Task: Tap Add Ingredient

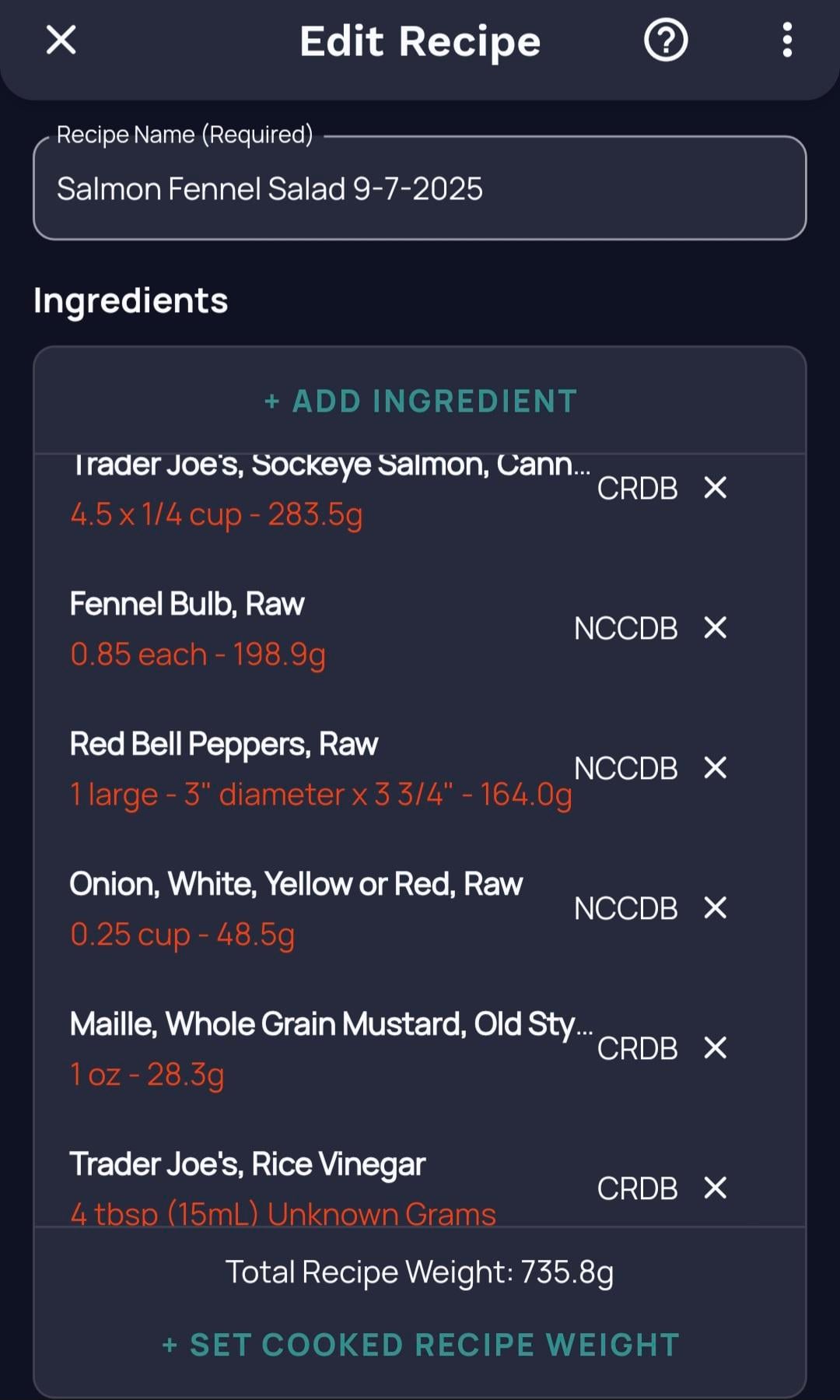Action: pyautogui.click(x=420, y=402)
